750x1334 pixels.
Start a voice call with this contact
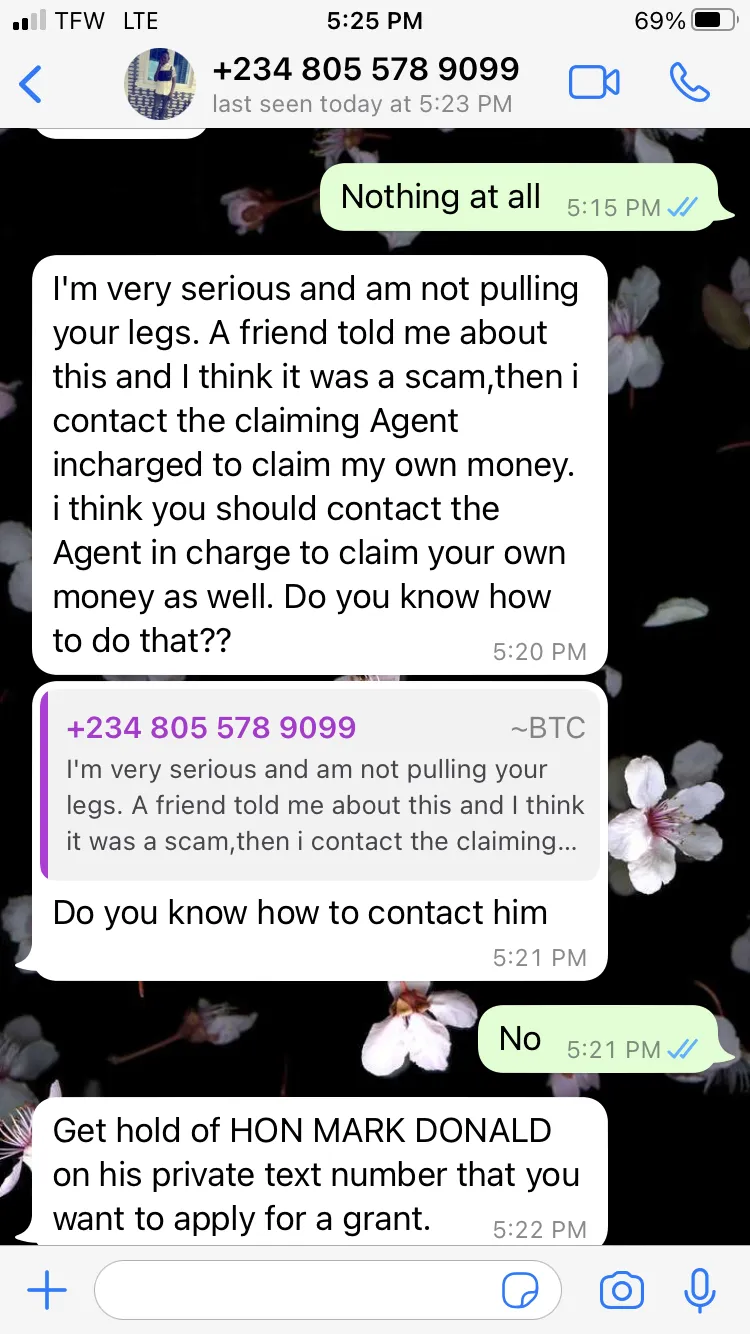689,84
